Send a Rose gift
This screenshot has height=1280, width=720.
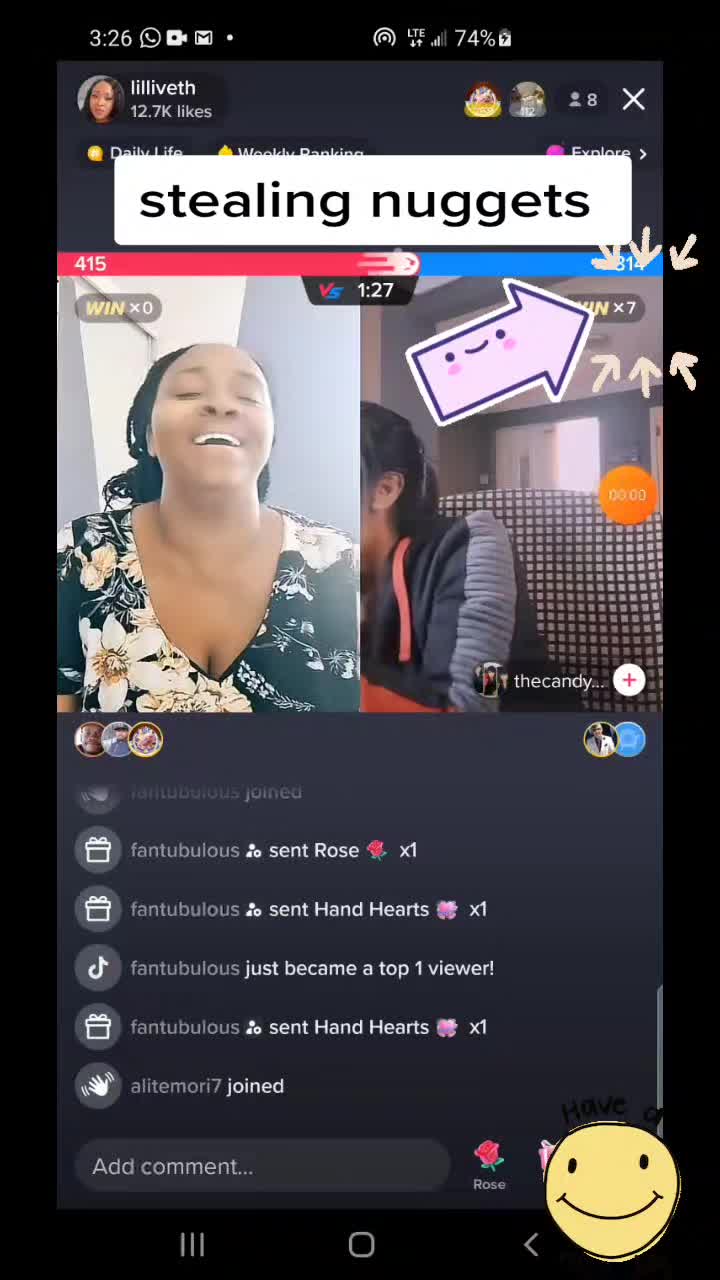pos(489,1165)
